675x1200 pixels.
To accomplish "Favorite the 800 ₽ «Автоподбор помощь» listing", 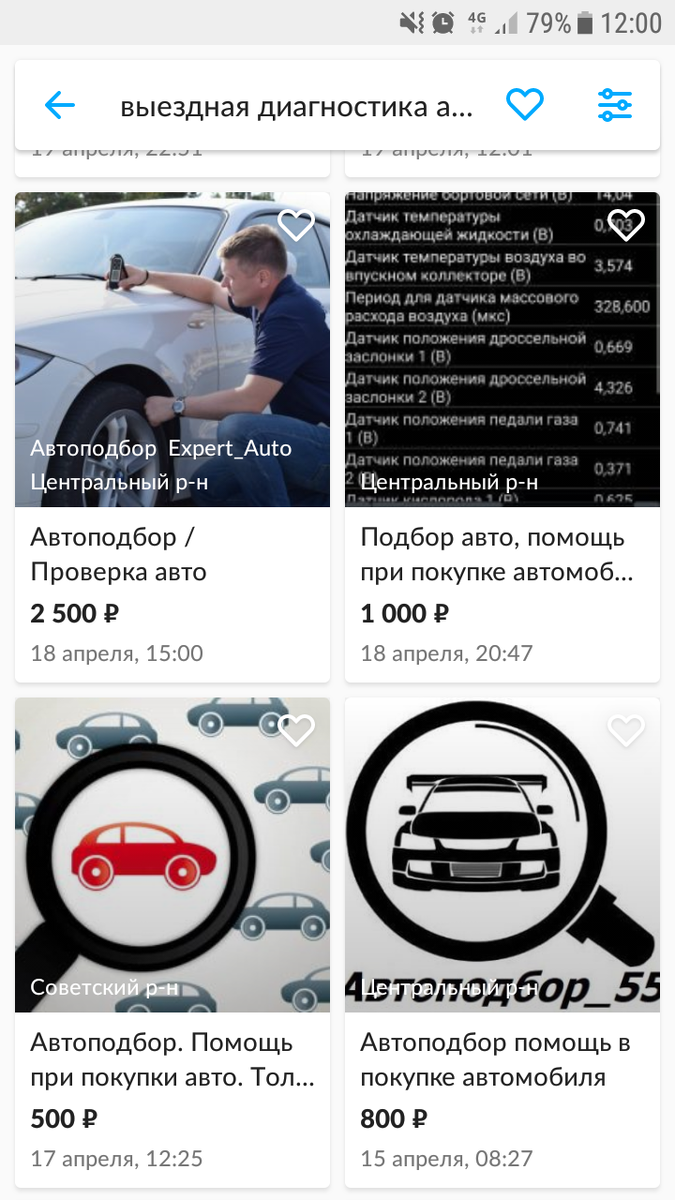I will coord(626,731).
